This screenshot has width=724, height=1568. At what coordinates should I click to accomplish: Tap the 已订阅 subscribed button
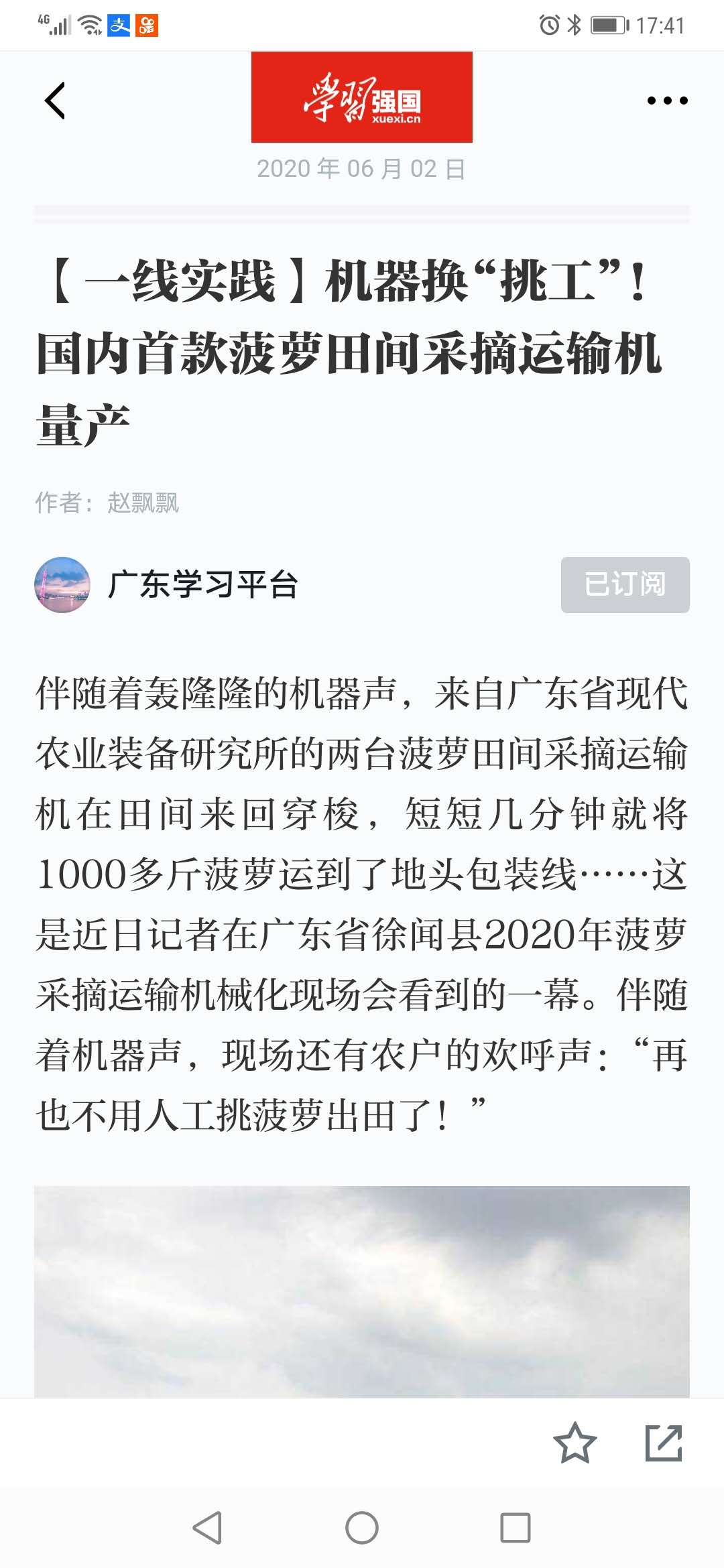(x=625, y=584)
